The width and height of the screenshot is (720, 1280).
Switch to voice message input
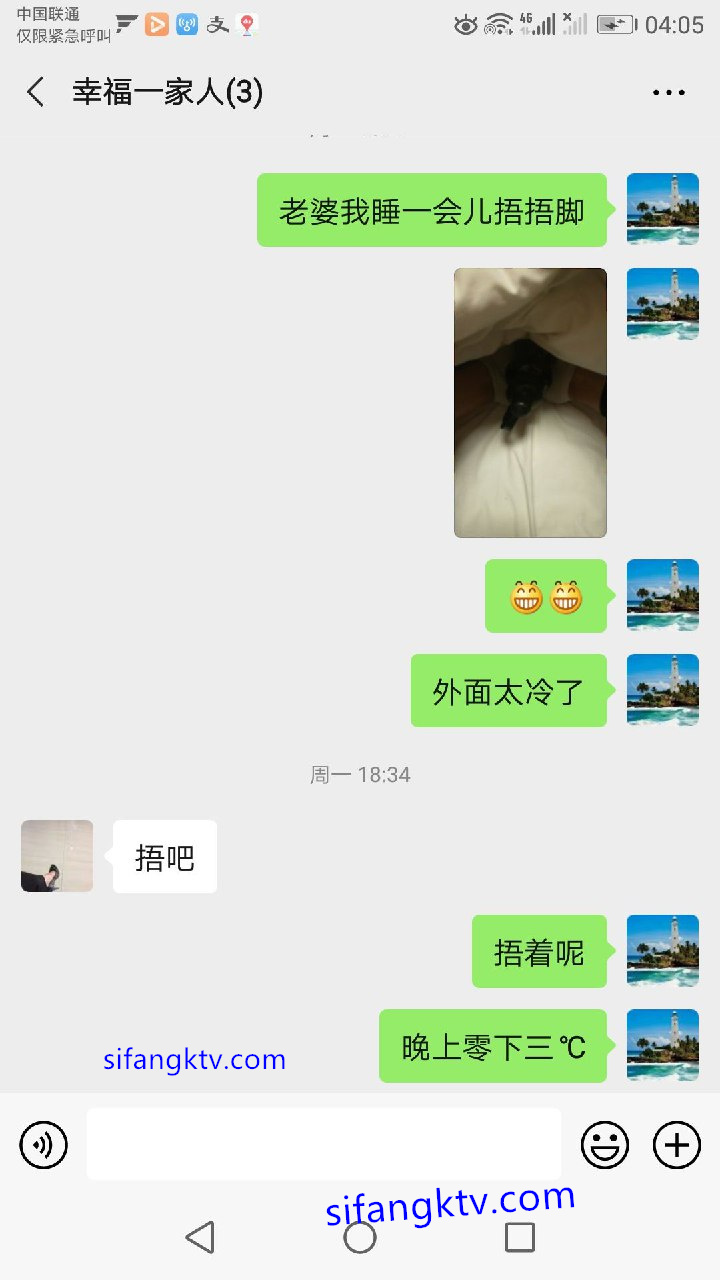click(44, 1145)
